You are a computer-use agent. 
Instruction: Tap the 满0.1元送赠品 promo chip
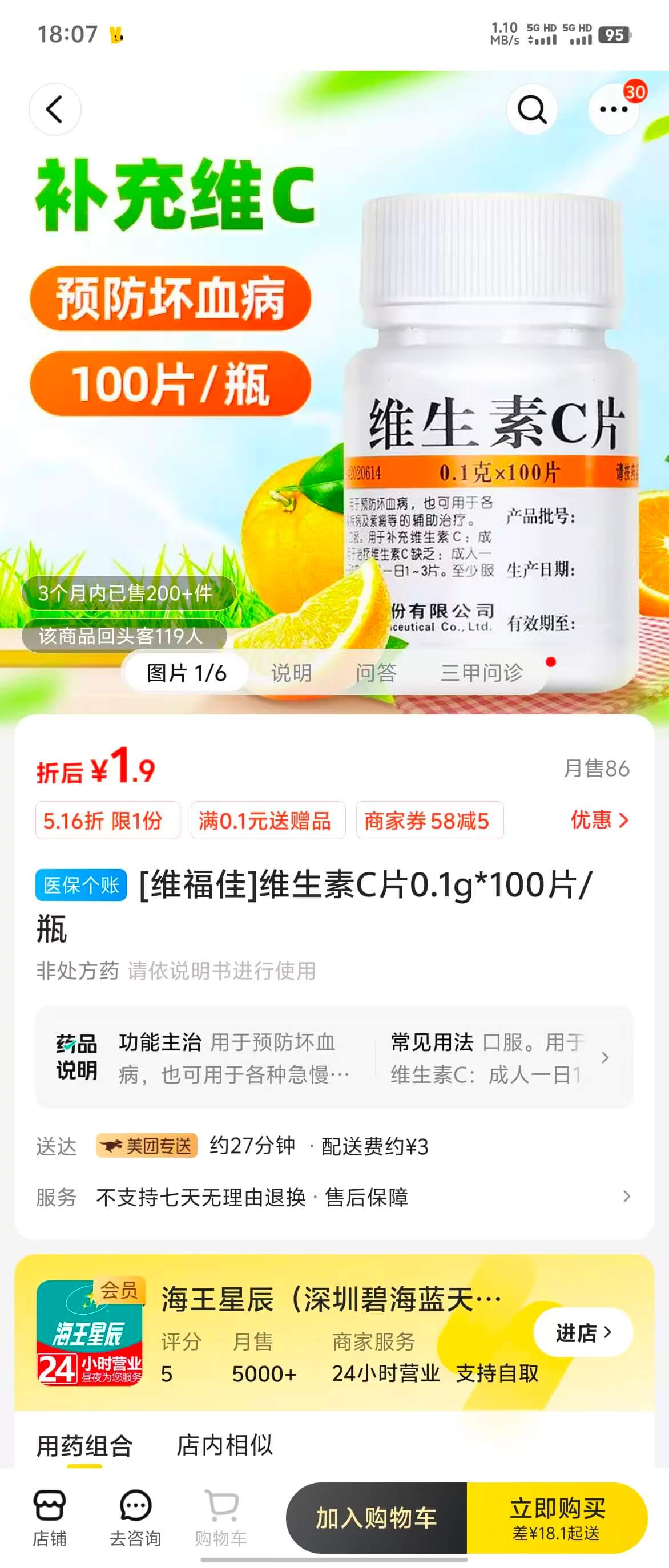[x=268, y=821]
